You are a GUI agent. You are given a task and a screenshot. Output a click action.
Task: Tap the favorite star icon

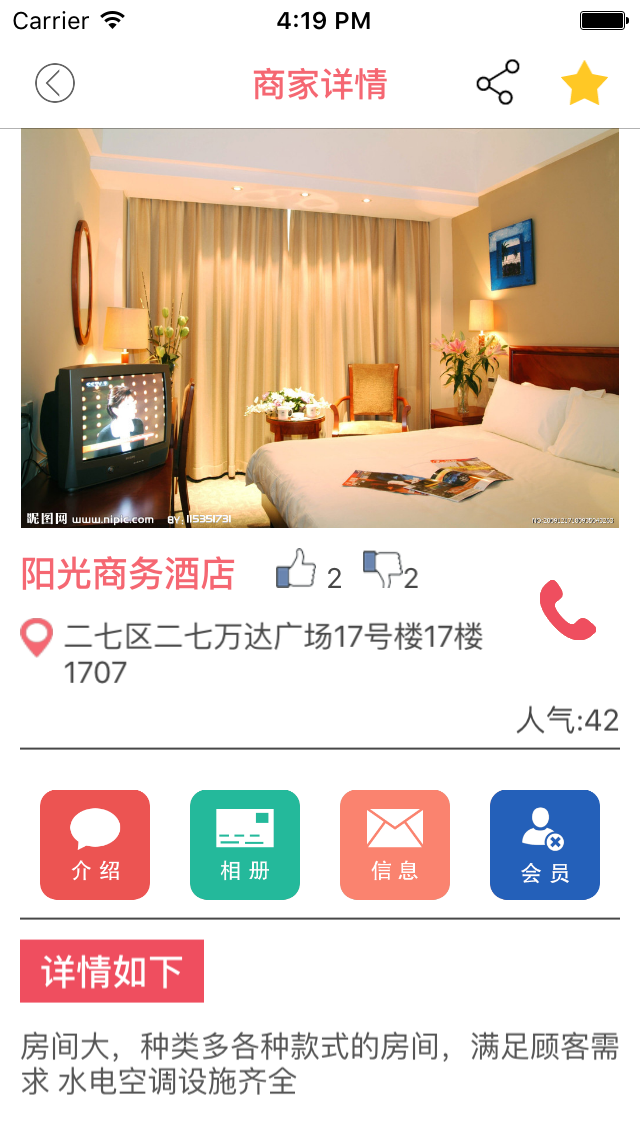coord(584,83)
